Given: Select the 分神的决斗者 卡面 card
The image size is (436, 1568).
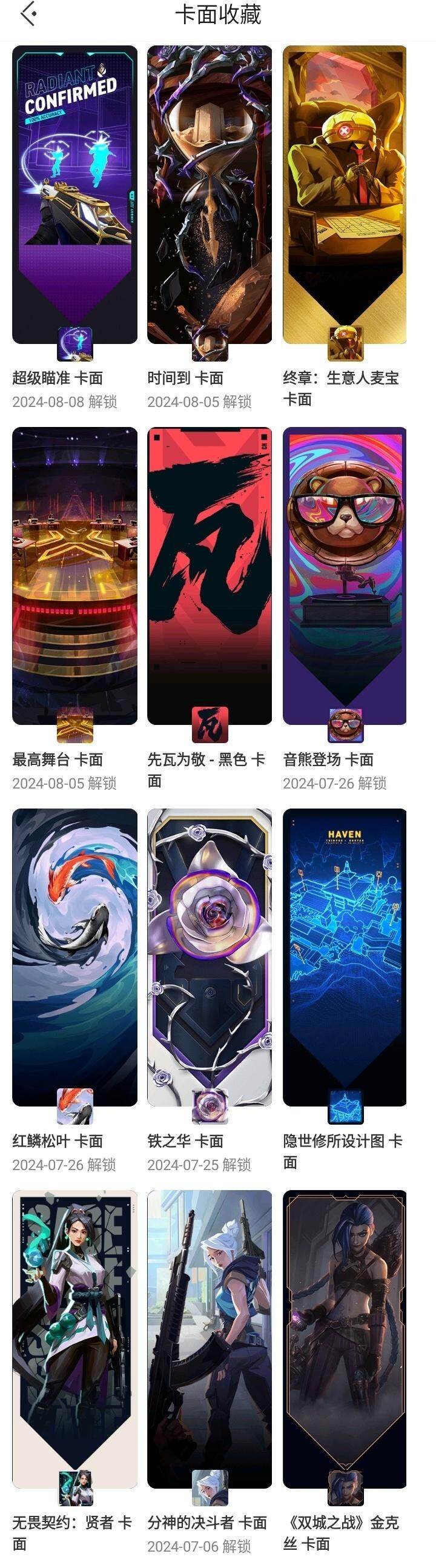Looking at the screenshot, I should click(210, 1339).
